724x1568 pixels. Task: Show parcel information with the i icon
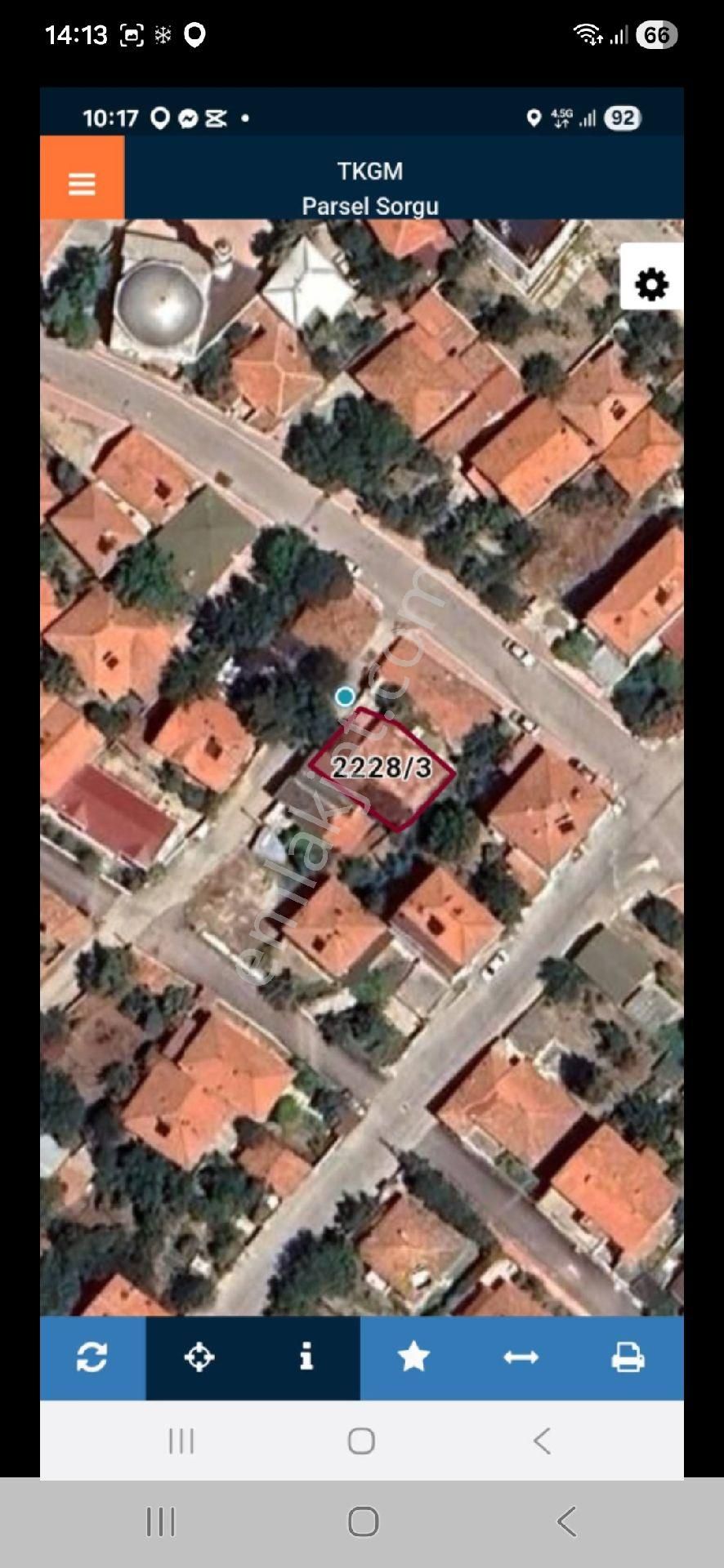click(306, 1356)
